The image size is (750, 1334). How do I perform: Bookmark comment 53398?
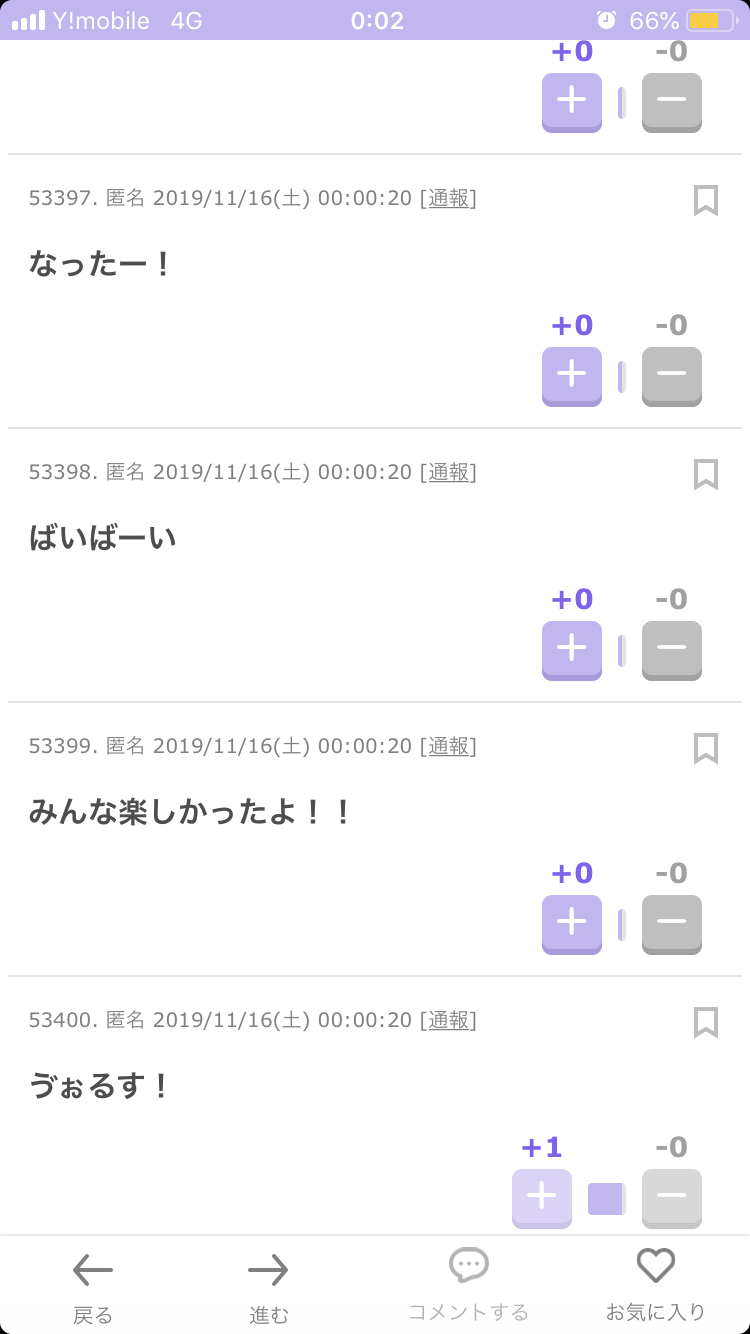pos(706,474)
